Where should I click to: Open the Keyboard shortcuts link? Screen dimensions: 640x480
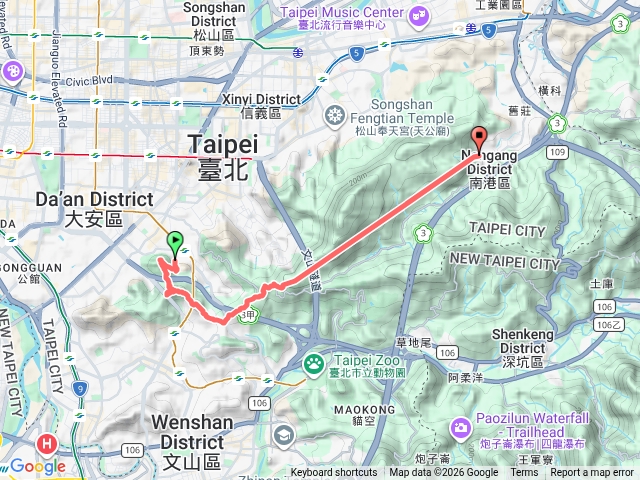click(x=336, y=473)
